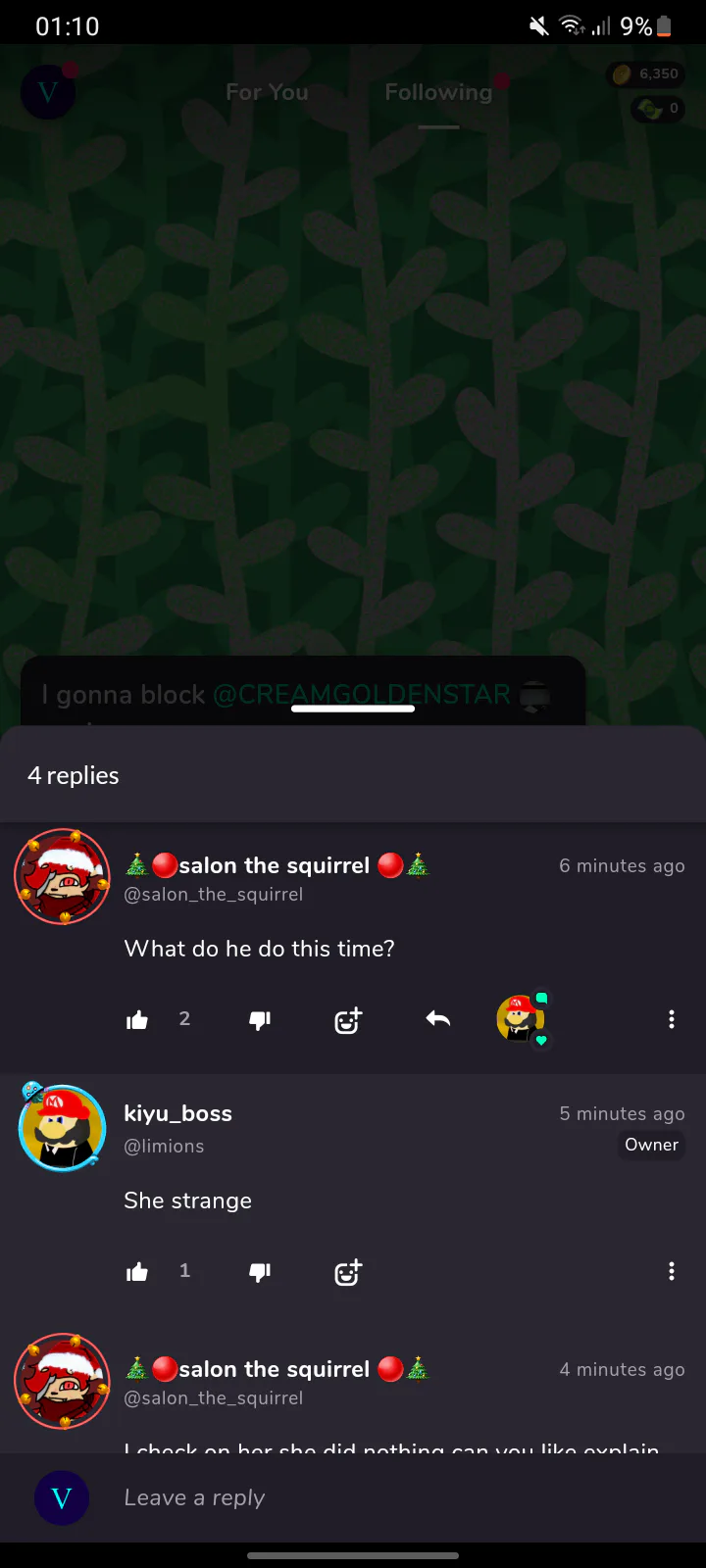This screenshot has width=706, height=1568.
Task: Open overflow menu on kiyu_boss's reply
Action: 672,1271
